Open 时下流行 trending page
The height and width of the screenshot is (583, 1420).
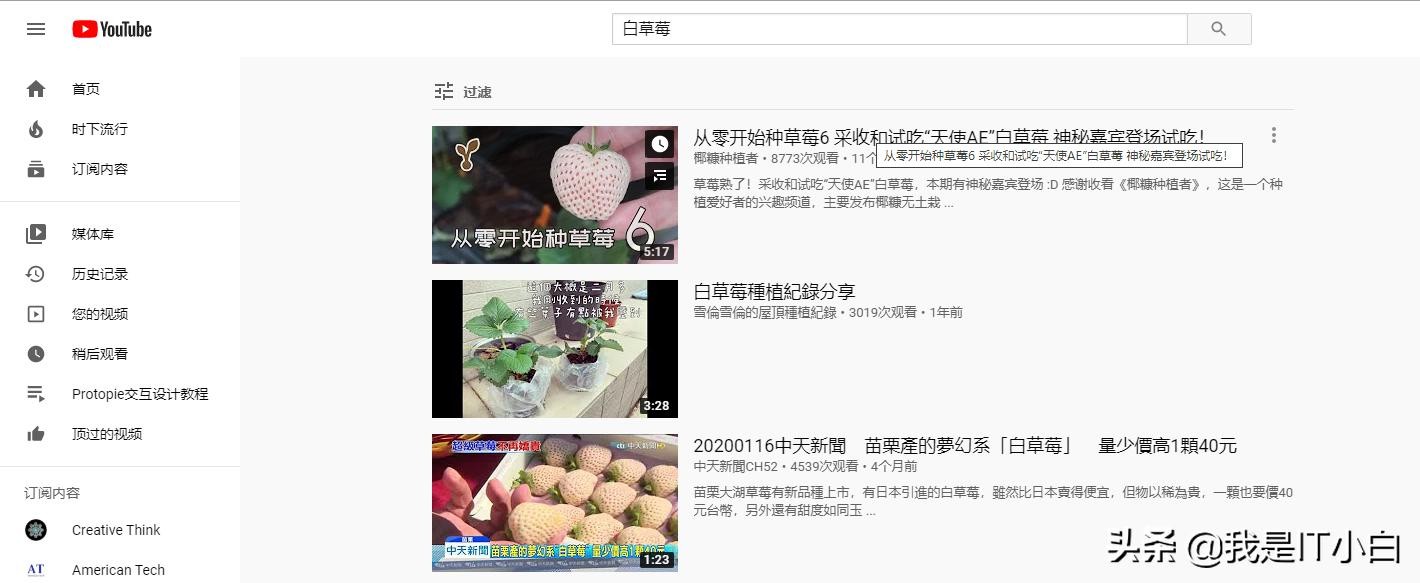(99, 129)
